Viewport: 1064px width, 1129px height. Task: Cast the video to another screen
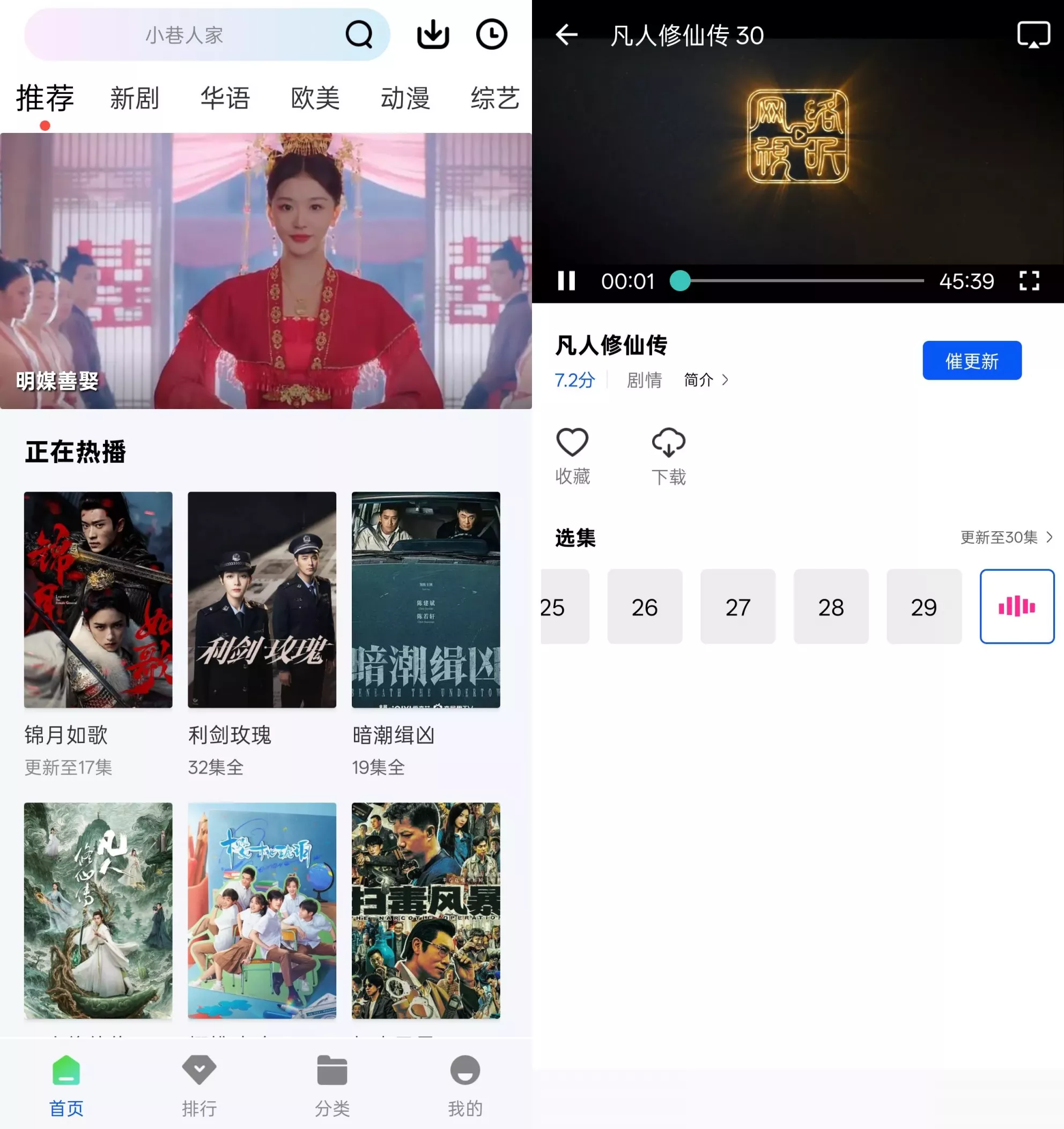pos(1033,35)
